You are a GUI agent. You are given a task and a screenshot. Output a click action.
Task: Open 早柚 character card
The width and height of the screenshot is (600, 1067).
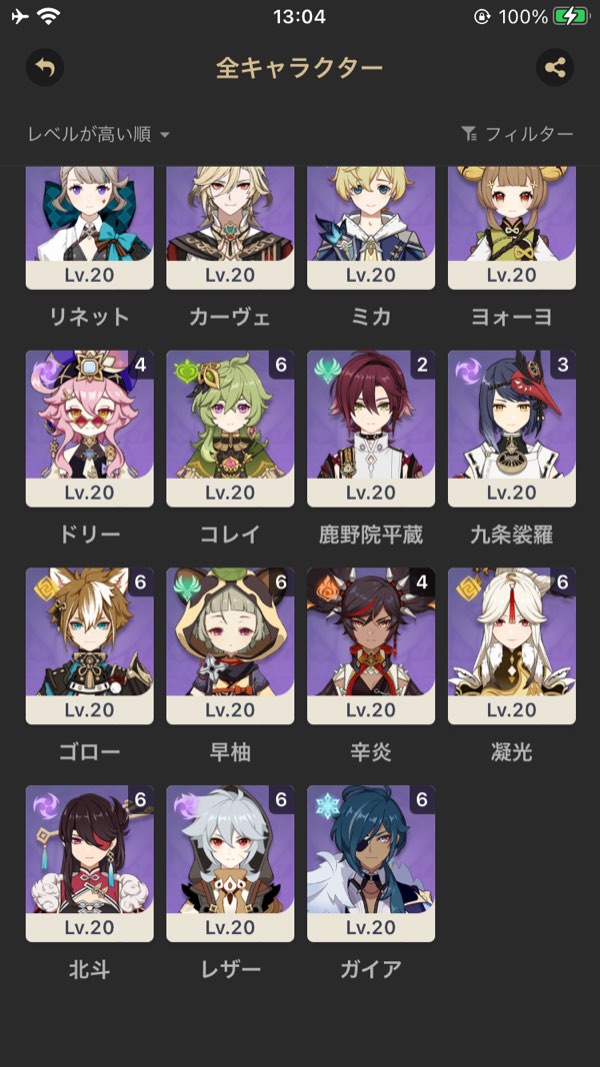(230, 645)
